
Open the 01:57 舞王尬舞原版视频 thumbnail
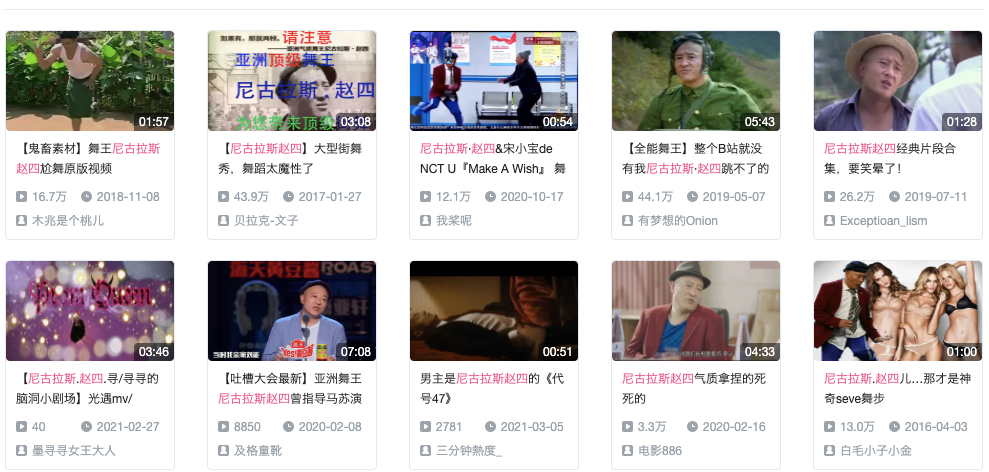[90, 81]
